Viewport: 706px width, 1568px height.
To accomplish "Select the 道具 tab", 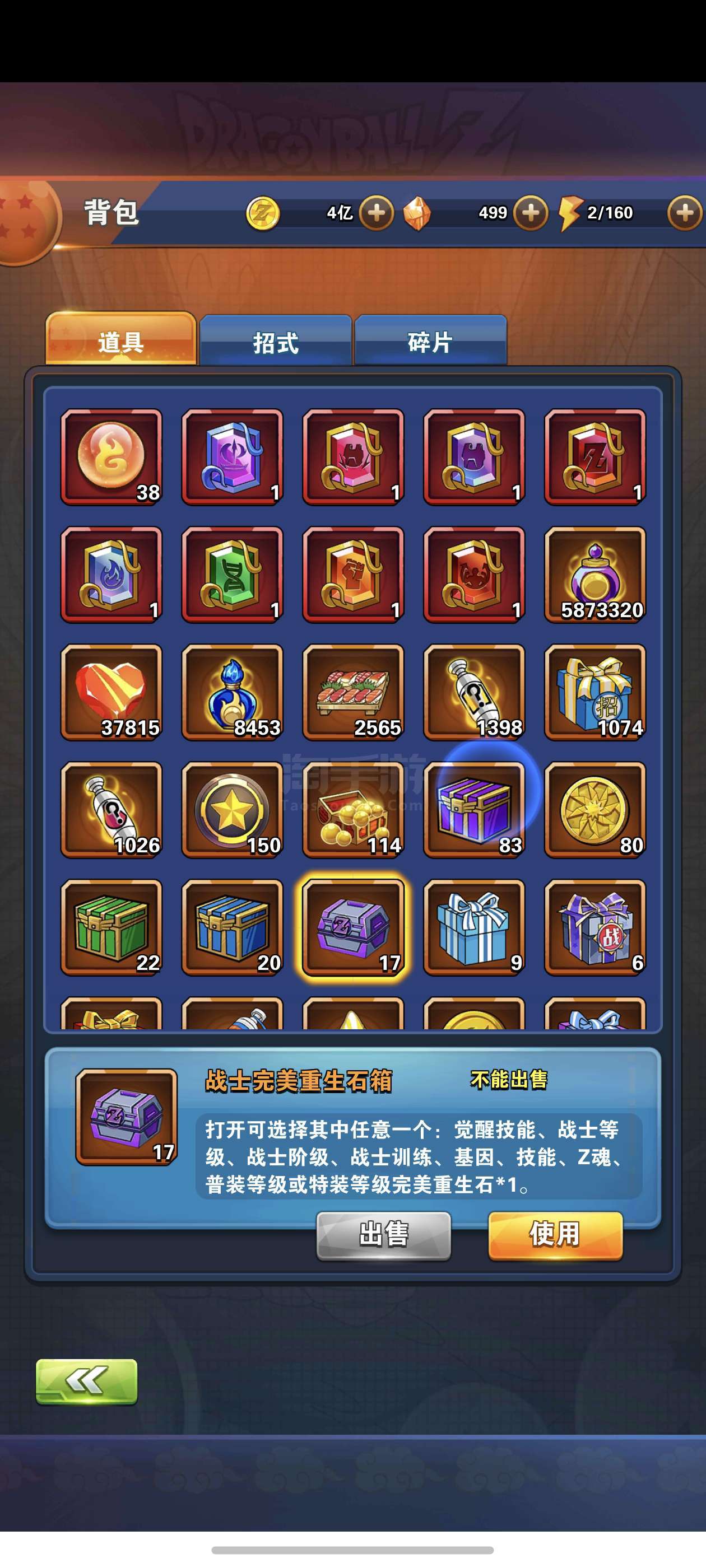I will [x=120, y=339].
